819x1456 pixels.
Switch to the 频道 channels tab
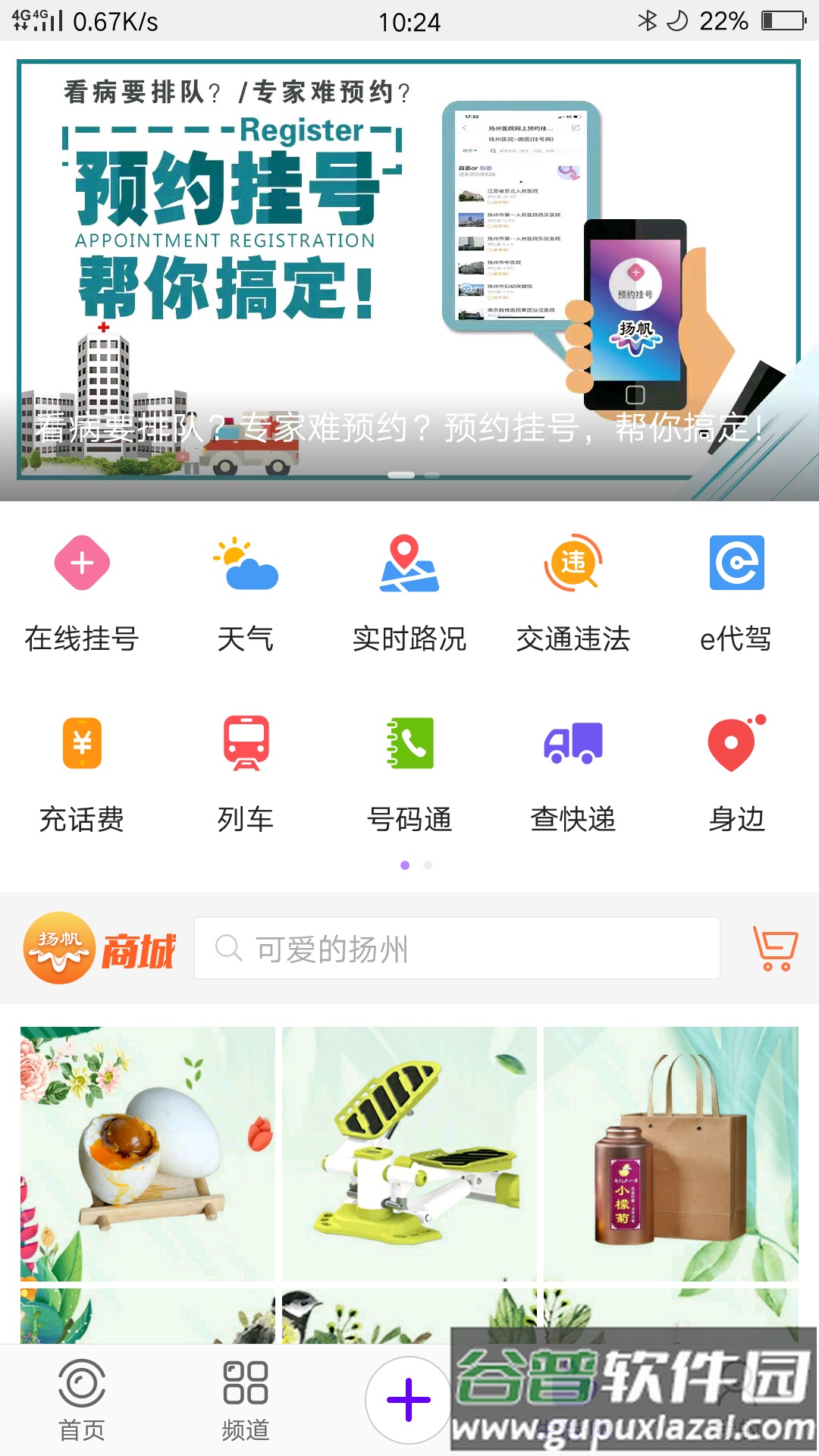[246, 1400]
